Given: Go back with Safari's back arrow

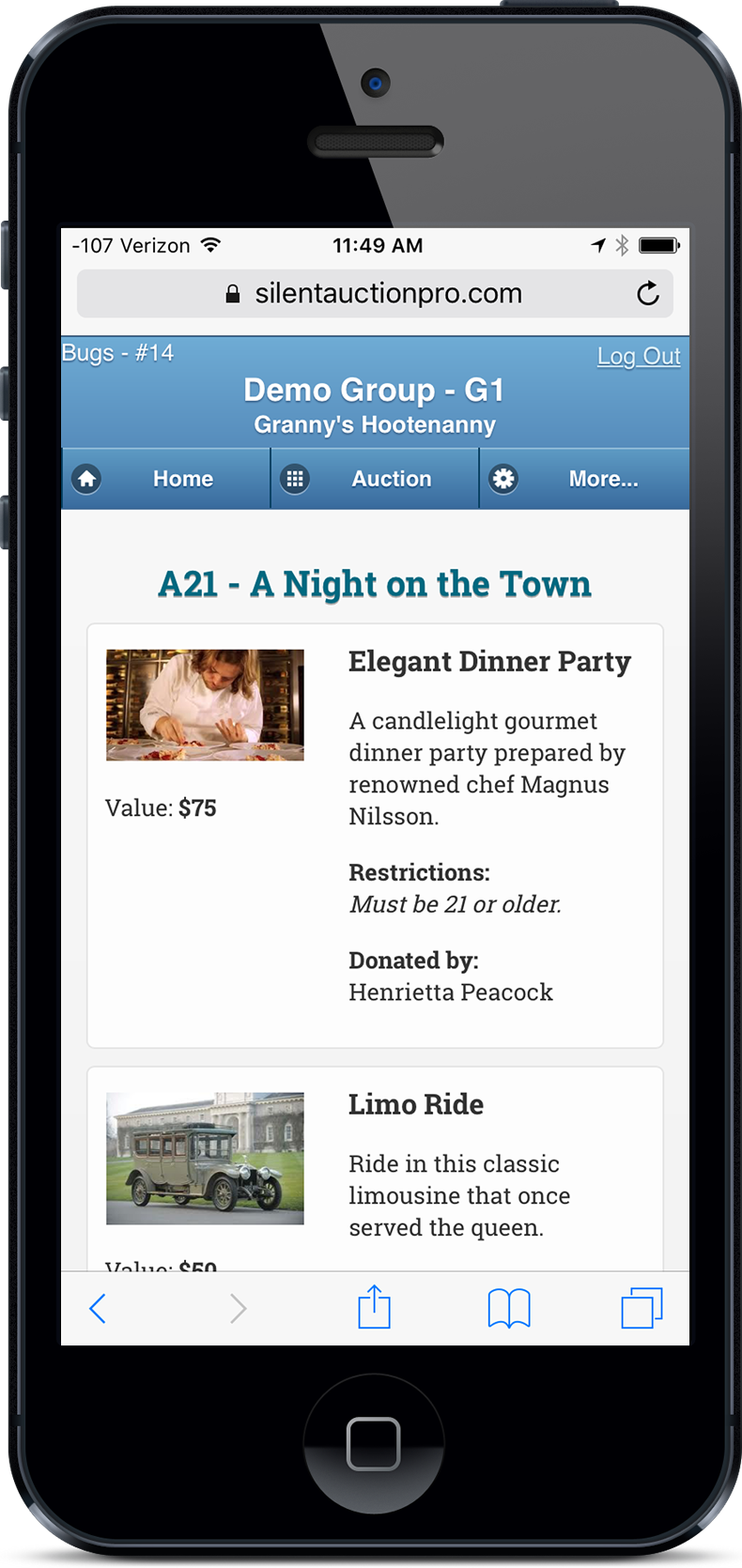Looking at the screenshot, I should click(97, 1308).
